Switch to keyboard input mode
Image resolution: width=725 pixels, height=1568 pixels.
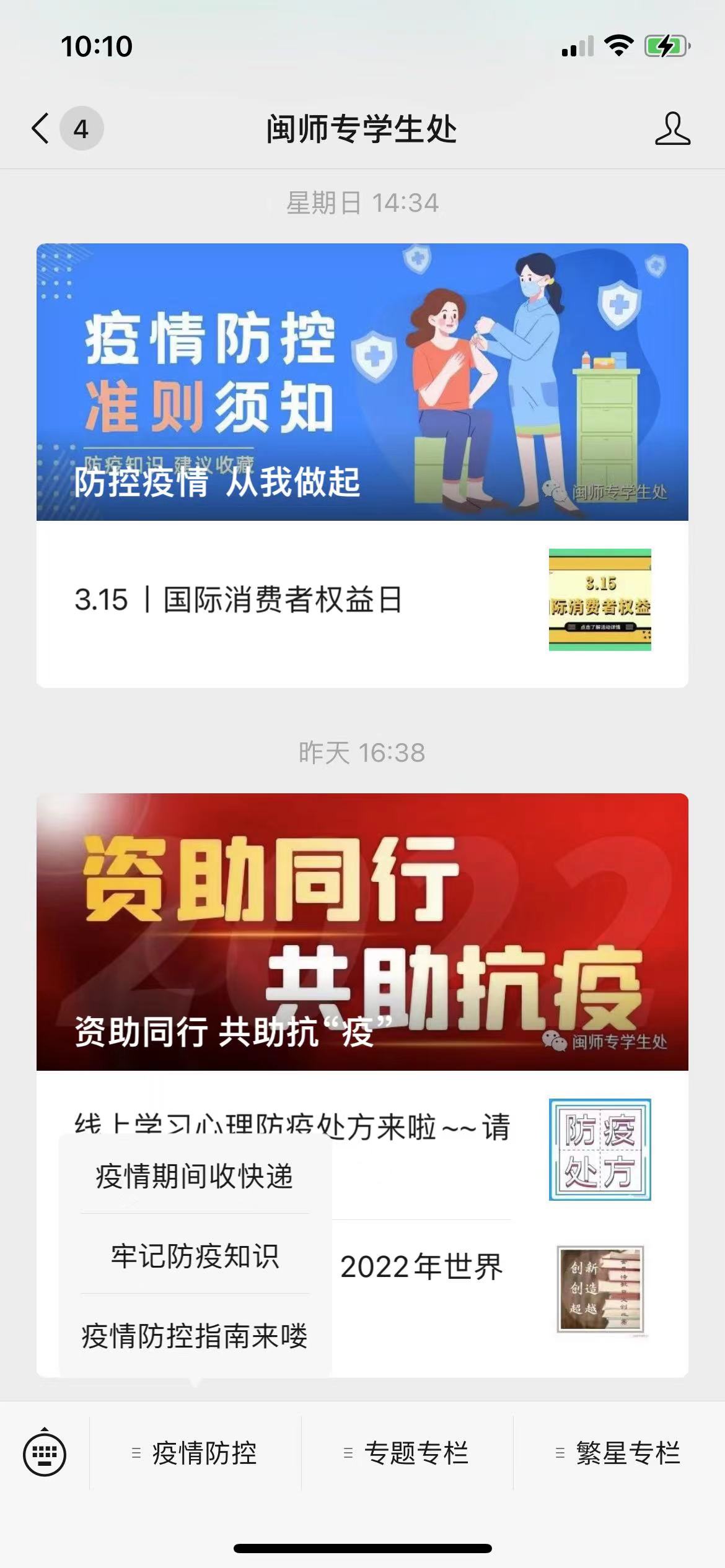coord(45,1453)
